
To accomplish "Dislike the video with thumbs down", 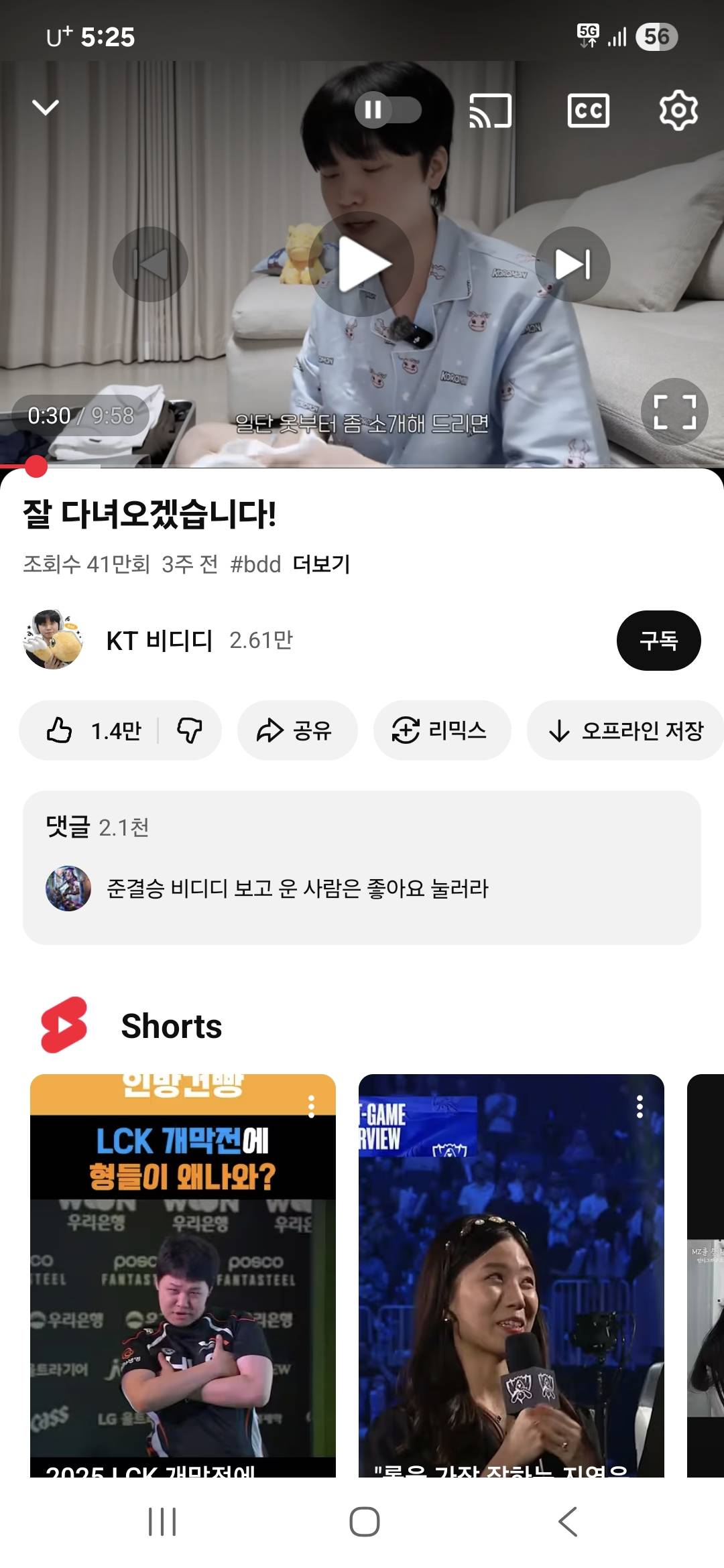I will [190, 730].
